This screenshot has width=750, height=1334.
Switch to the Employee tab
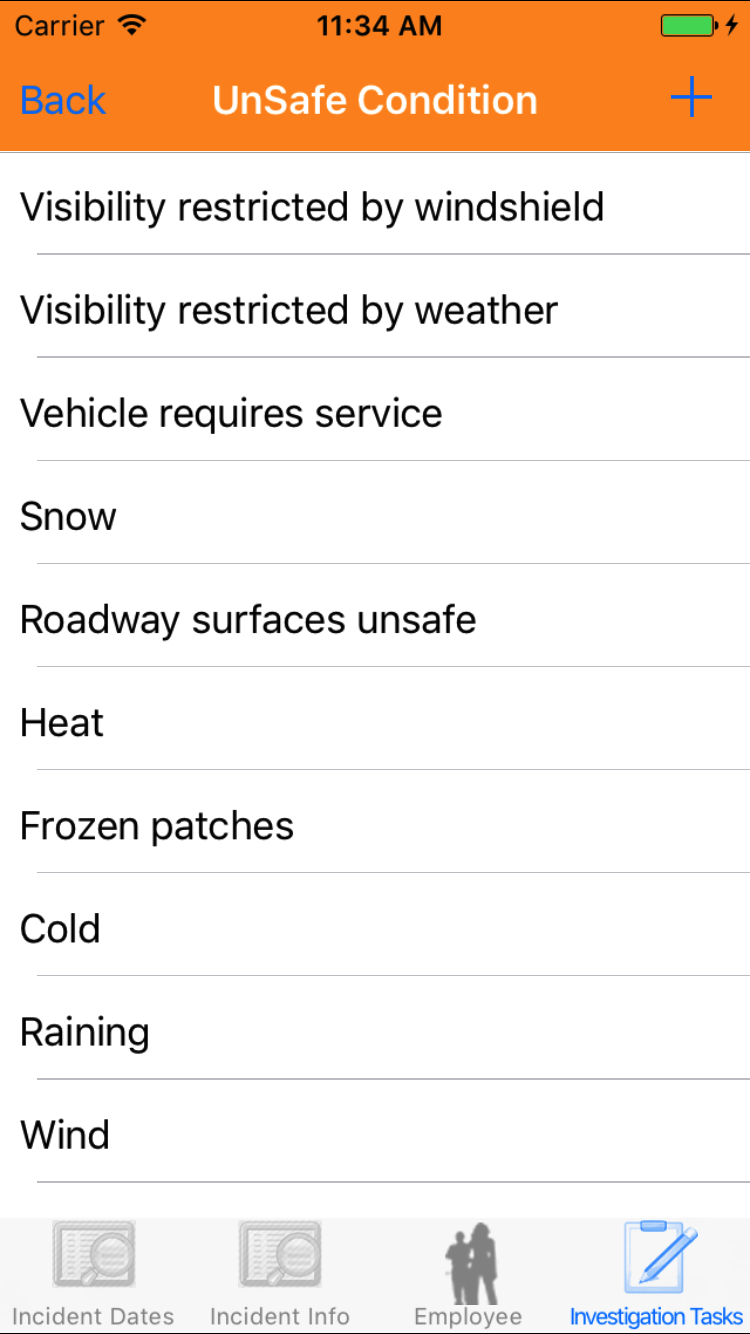coord(468,1274)
